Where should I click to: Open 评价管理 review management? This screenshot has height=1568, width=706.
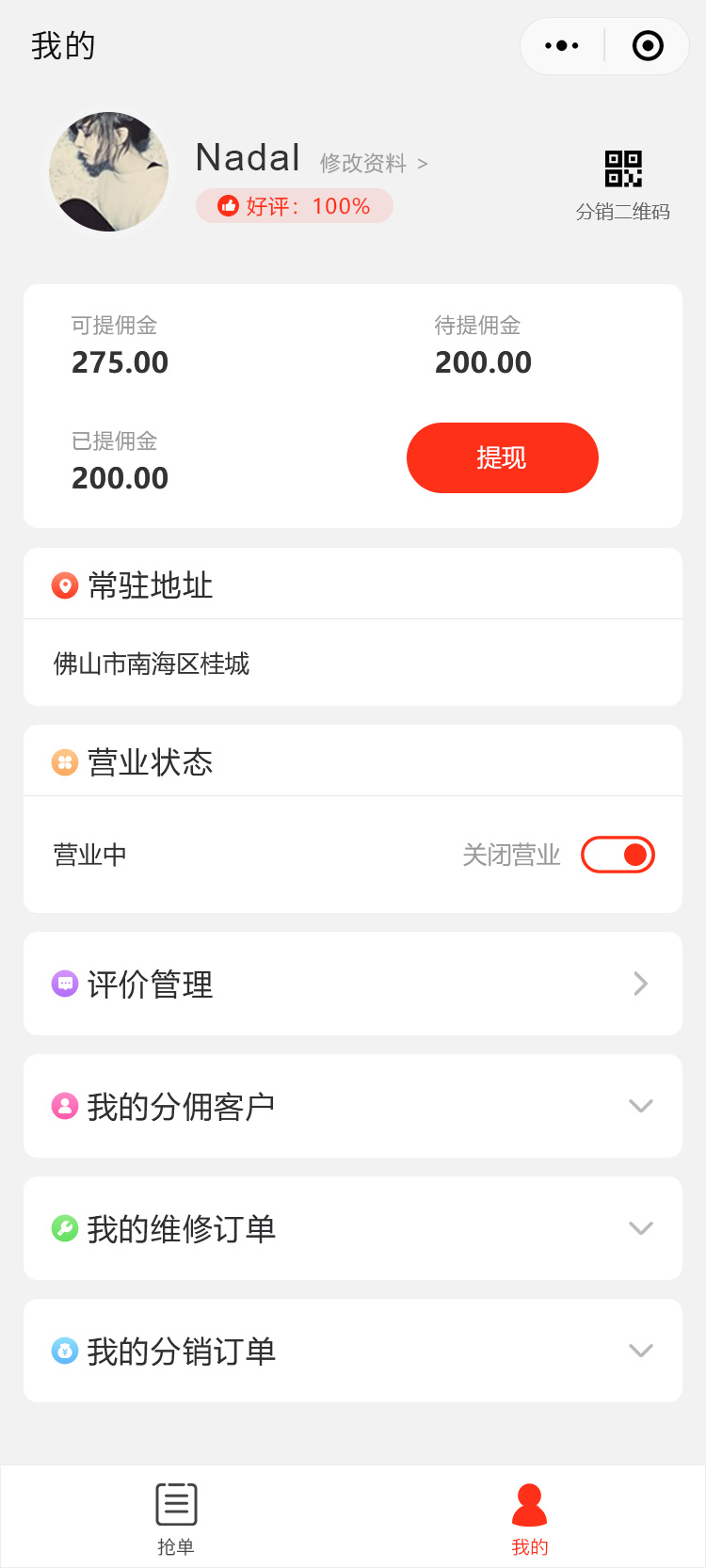coord(353,984)
